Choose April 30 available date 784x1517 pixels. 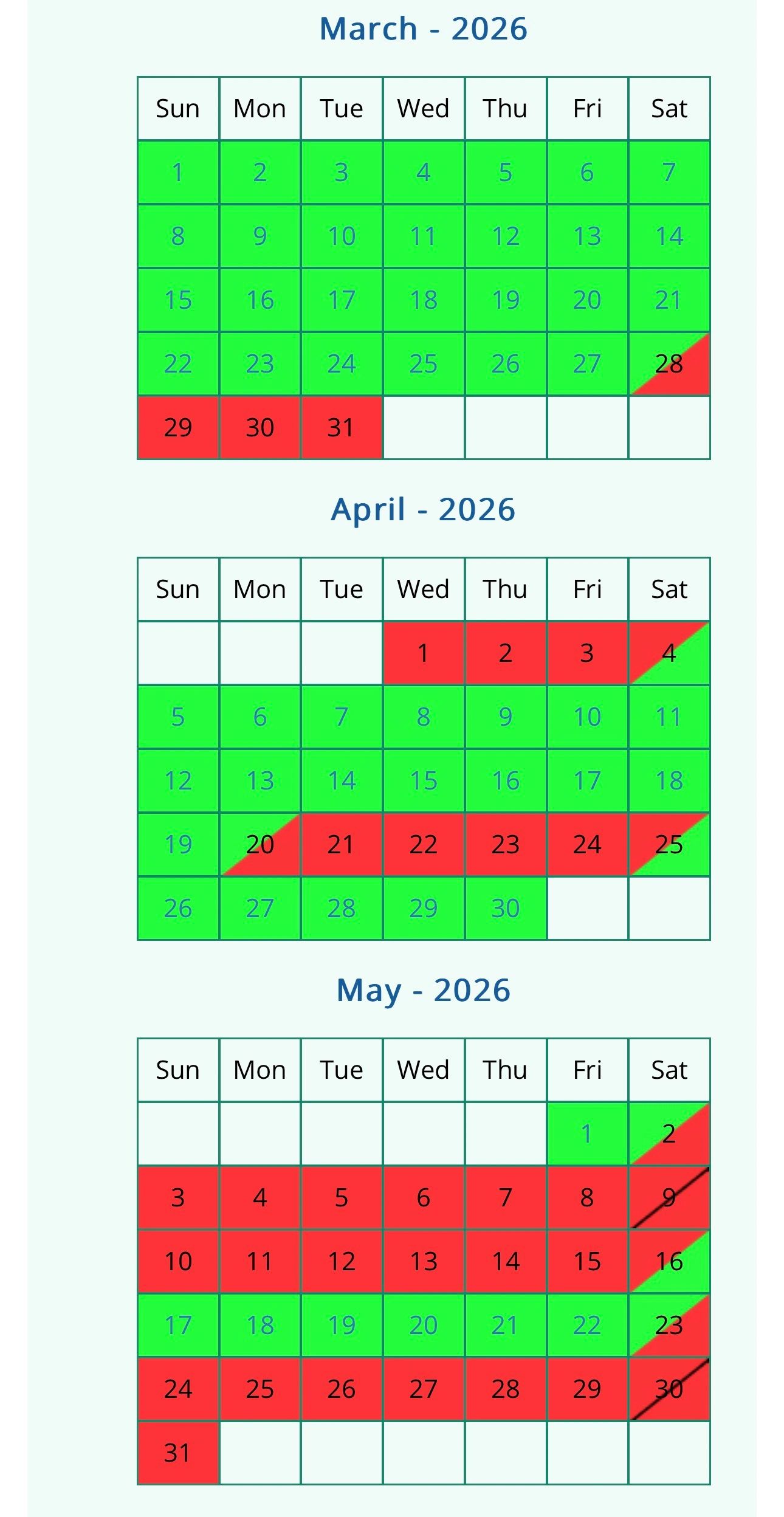pyautogui.click(x=505, y=909)
